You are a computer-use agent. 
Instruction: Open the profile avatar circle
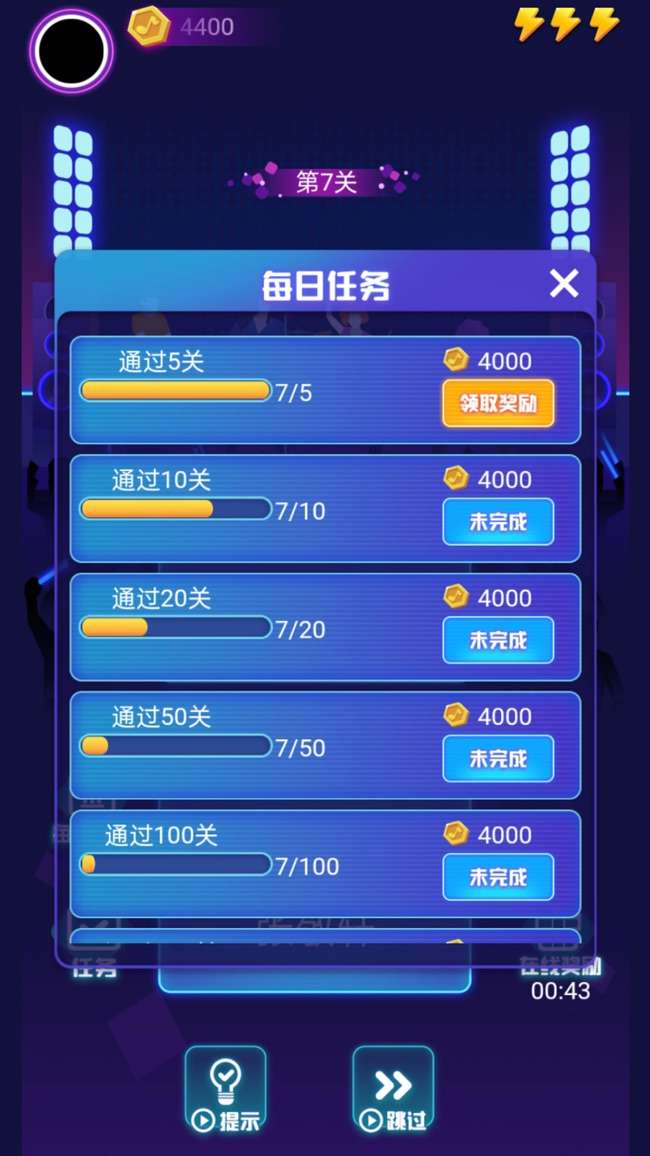point(71,52)
